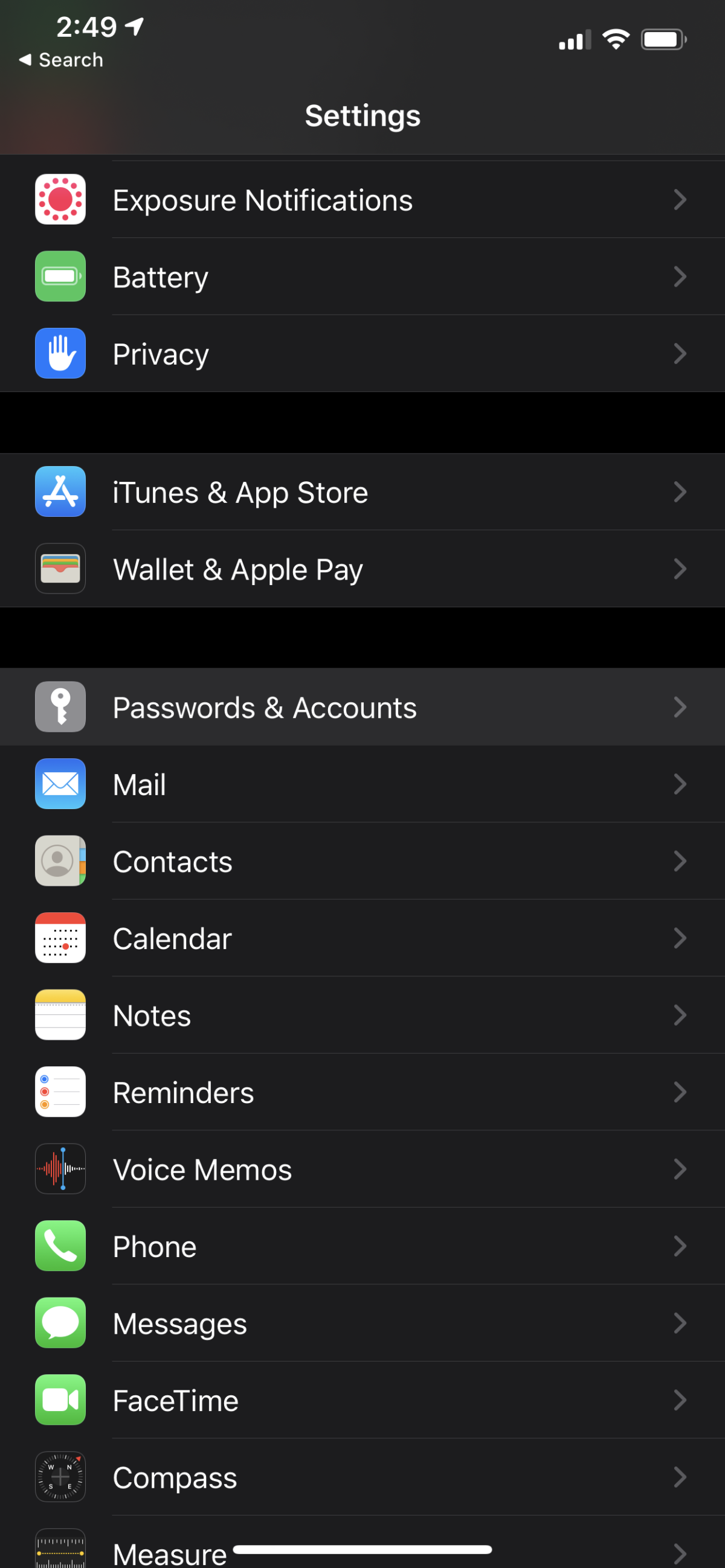Screen dimensions: 725x1568
Task: Open Phone settings
Action: coord(362,1246)
